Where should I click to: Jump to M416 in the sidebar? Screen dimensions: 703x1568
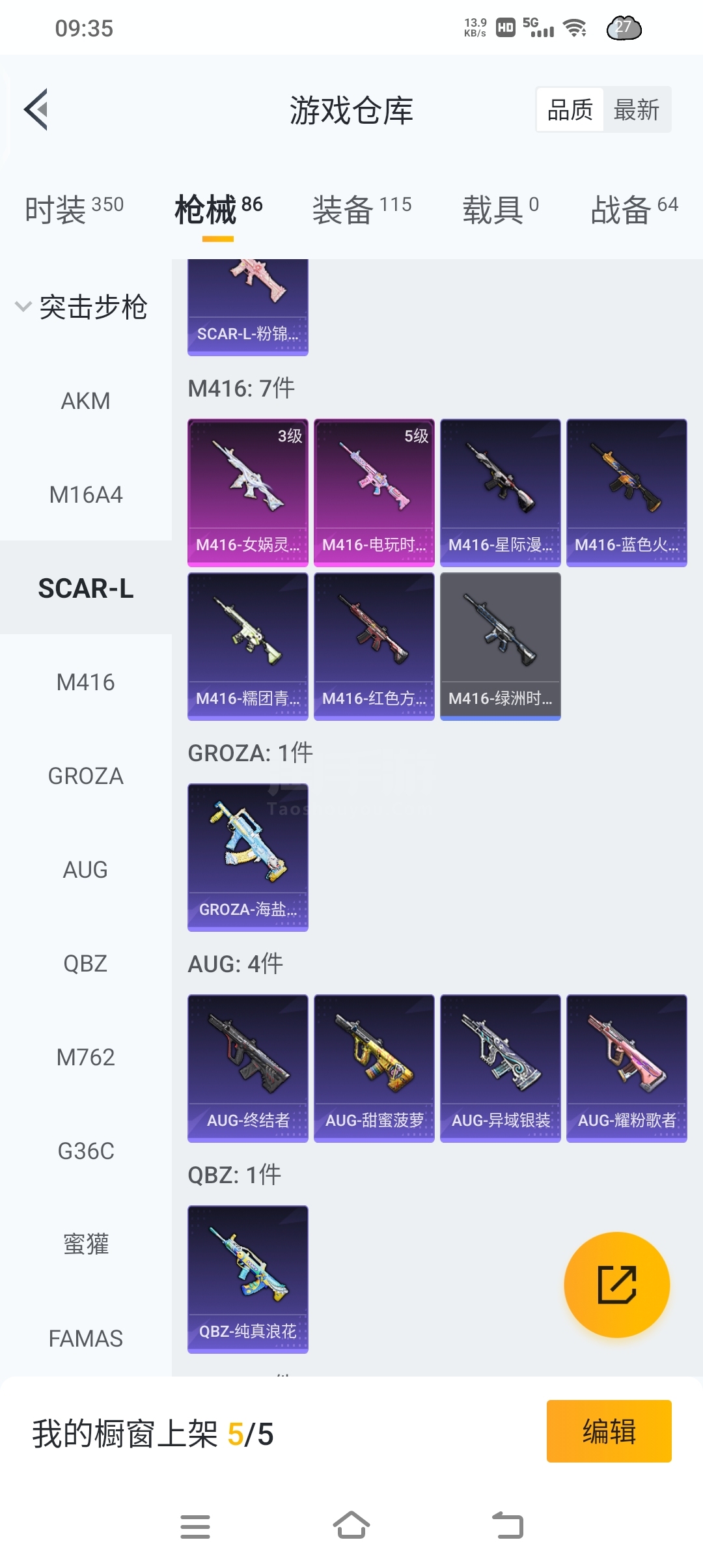coord(85,682)
